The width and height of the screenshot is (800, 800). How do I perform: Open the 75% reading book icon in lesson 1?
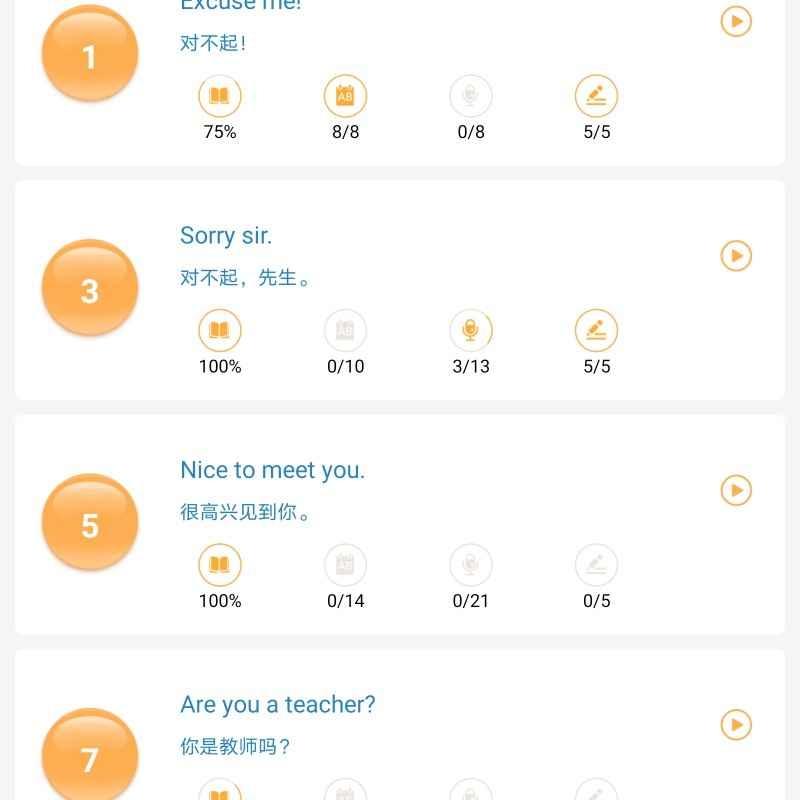click(219, 96)
